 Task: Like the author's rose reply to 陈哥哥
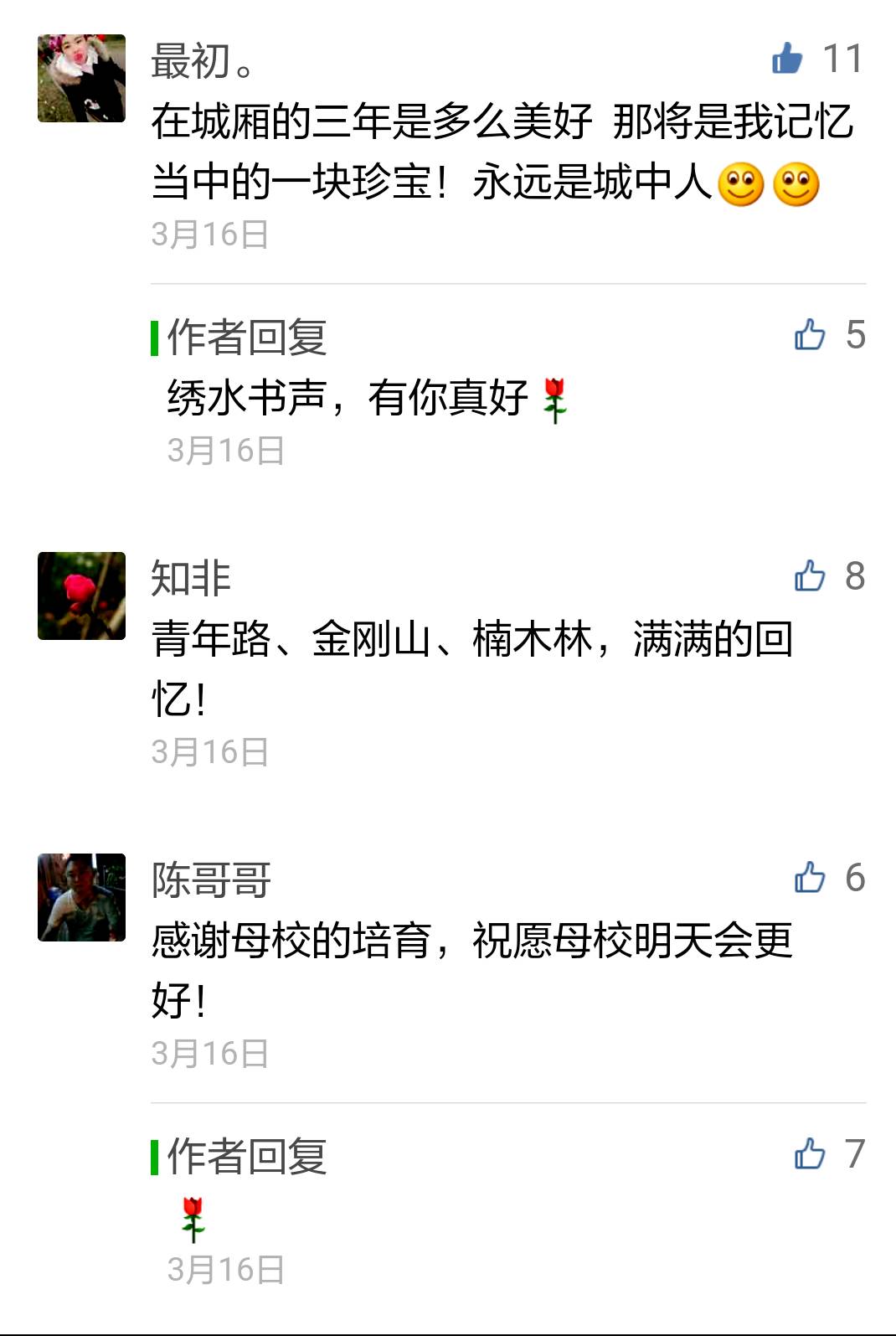pyautogui.click(x=810, y=1153)
